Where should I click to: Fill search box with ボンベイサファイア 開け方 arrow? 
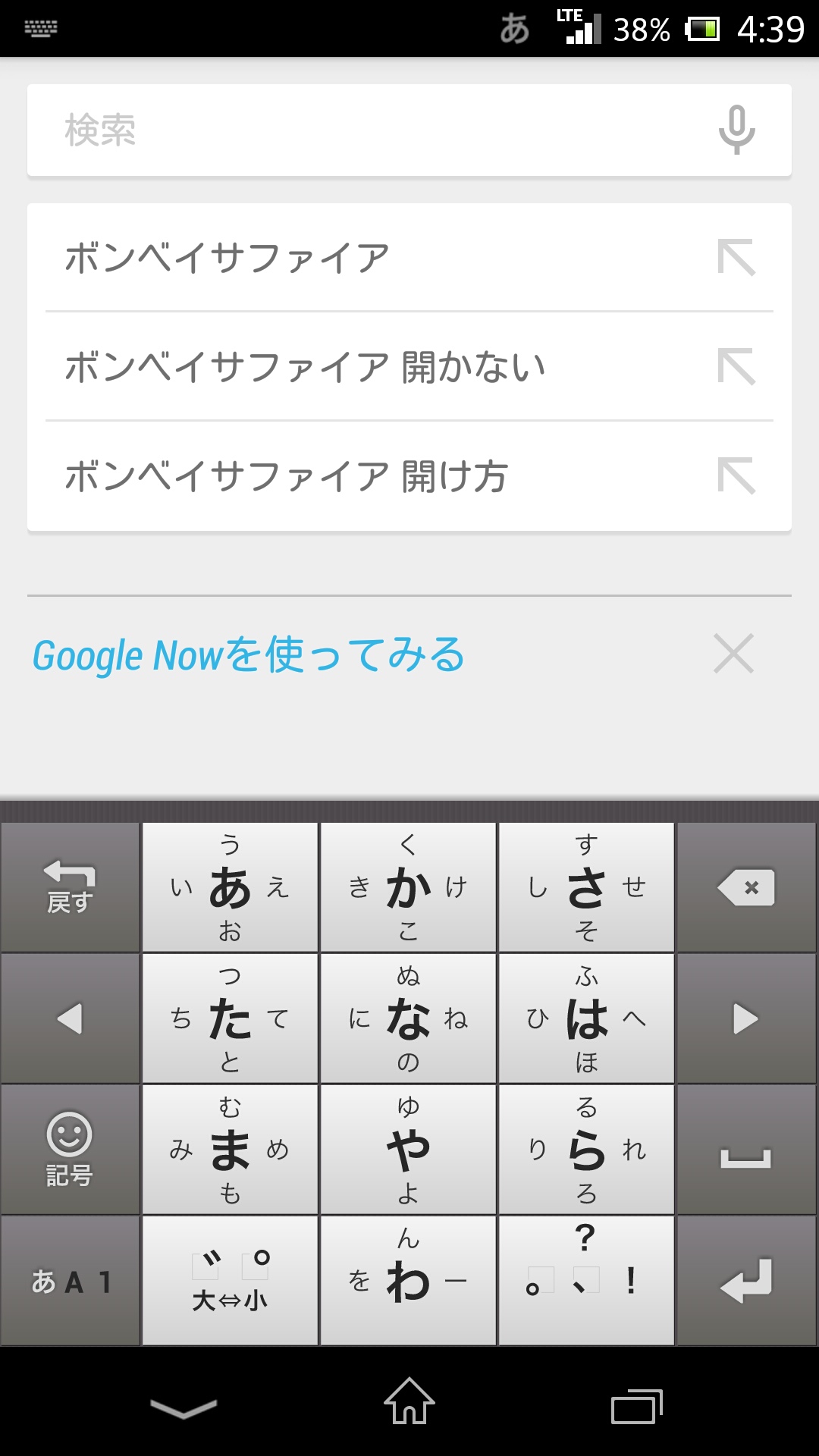(736, 476)
